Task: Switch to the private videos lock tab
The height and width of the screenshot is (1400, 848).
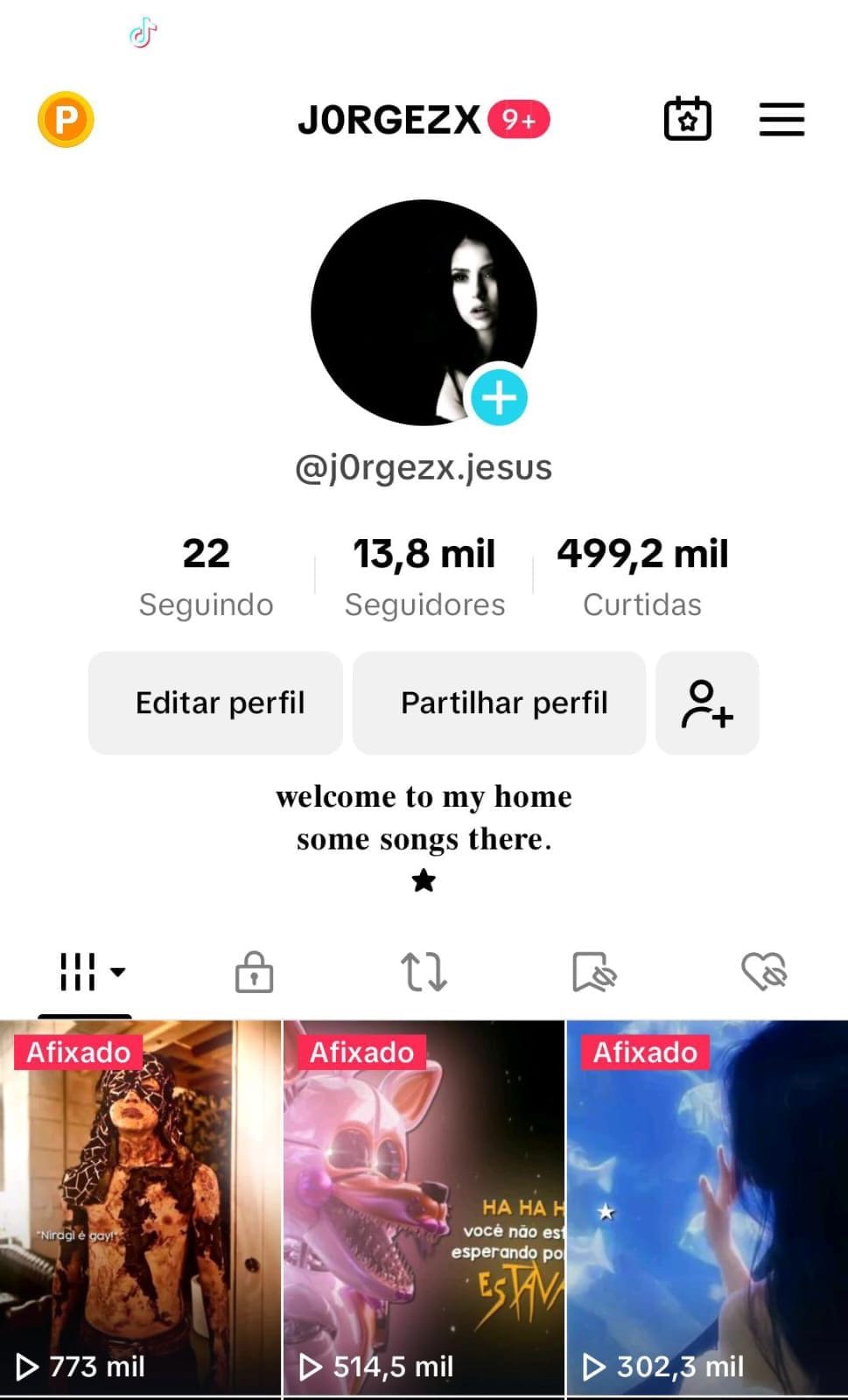Action: point(254,972)
